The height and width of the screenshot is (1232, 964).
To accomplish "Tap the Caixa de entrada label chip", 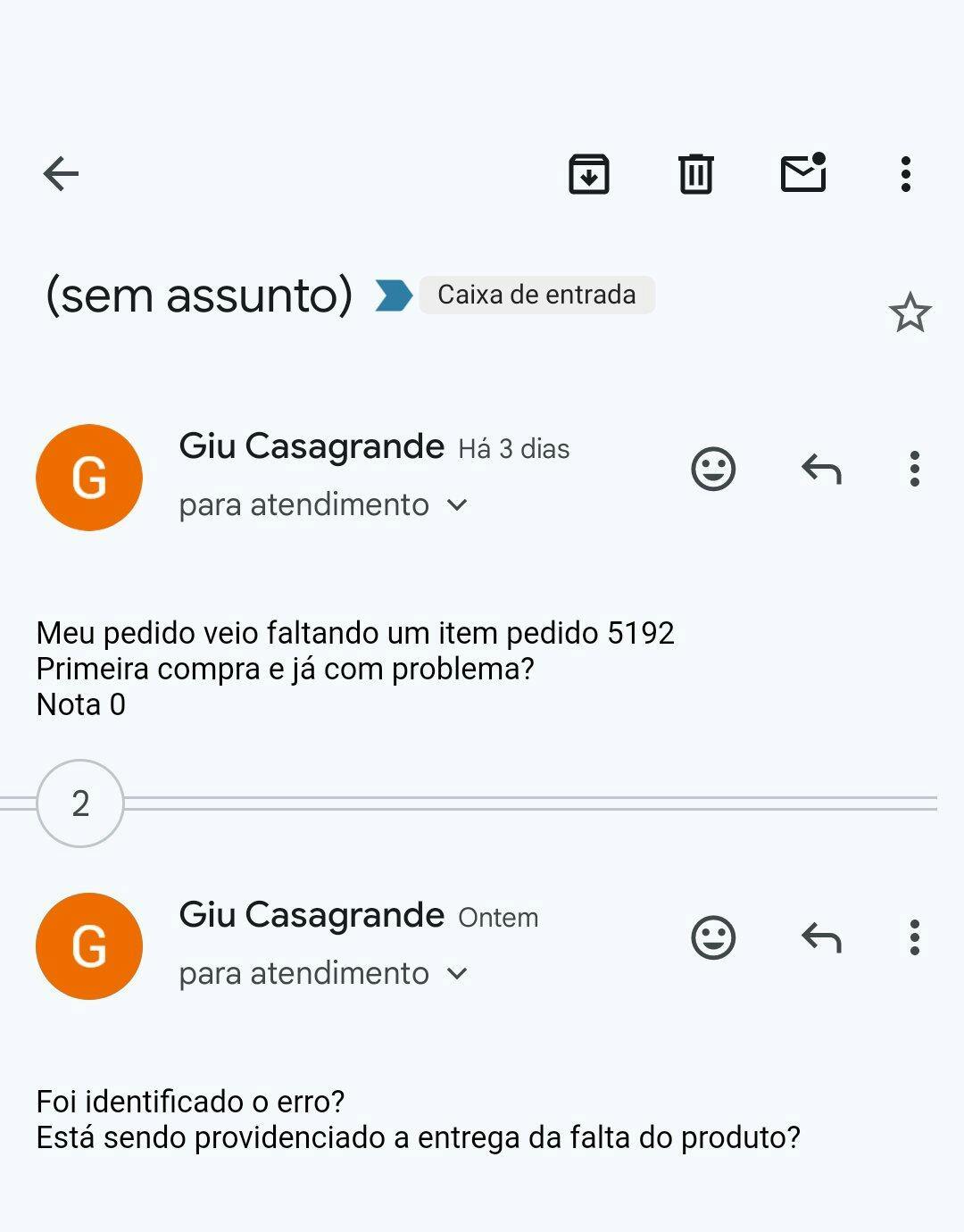I will pyautogui.click(x=536, y=295).
